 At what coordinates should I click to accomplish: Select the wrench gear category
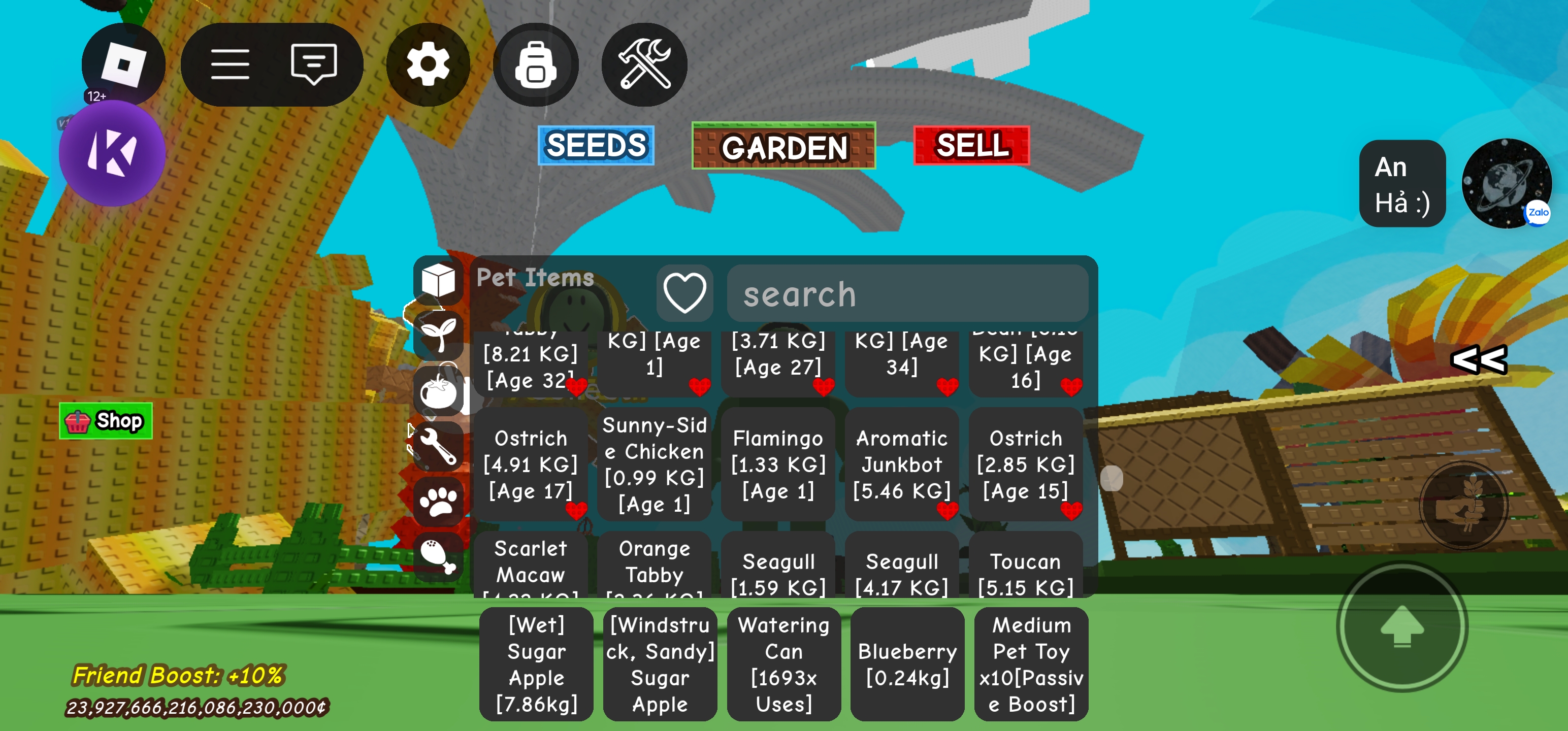[438, 446]
